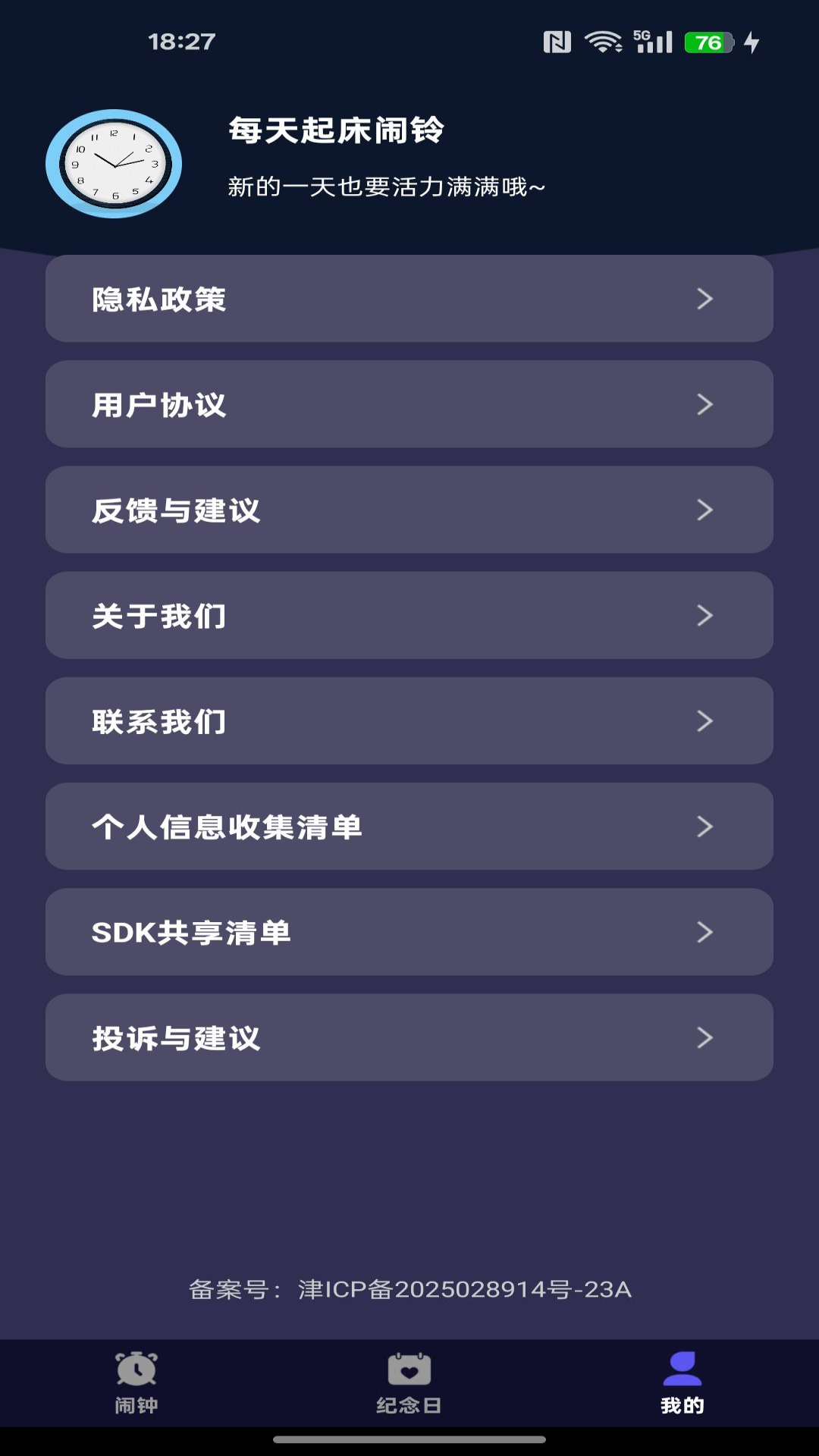Expand the 隐私政策 row chevron
This screenshot has height=1456, width=819.
click(704, 299)
